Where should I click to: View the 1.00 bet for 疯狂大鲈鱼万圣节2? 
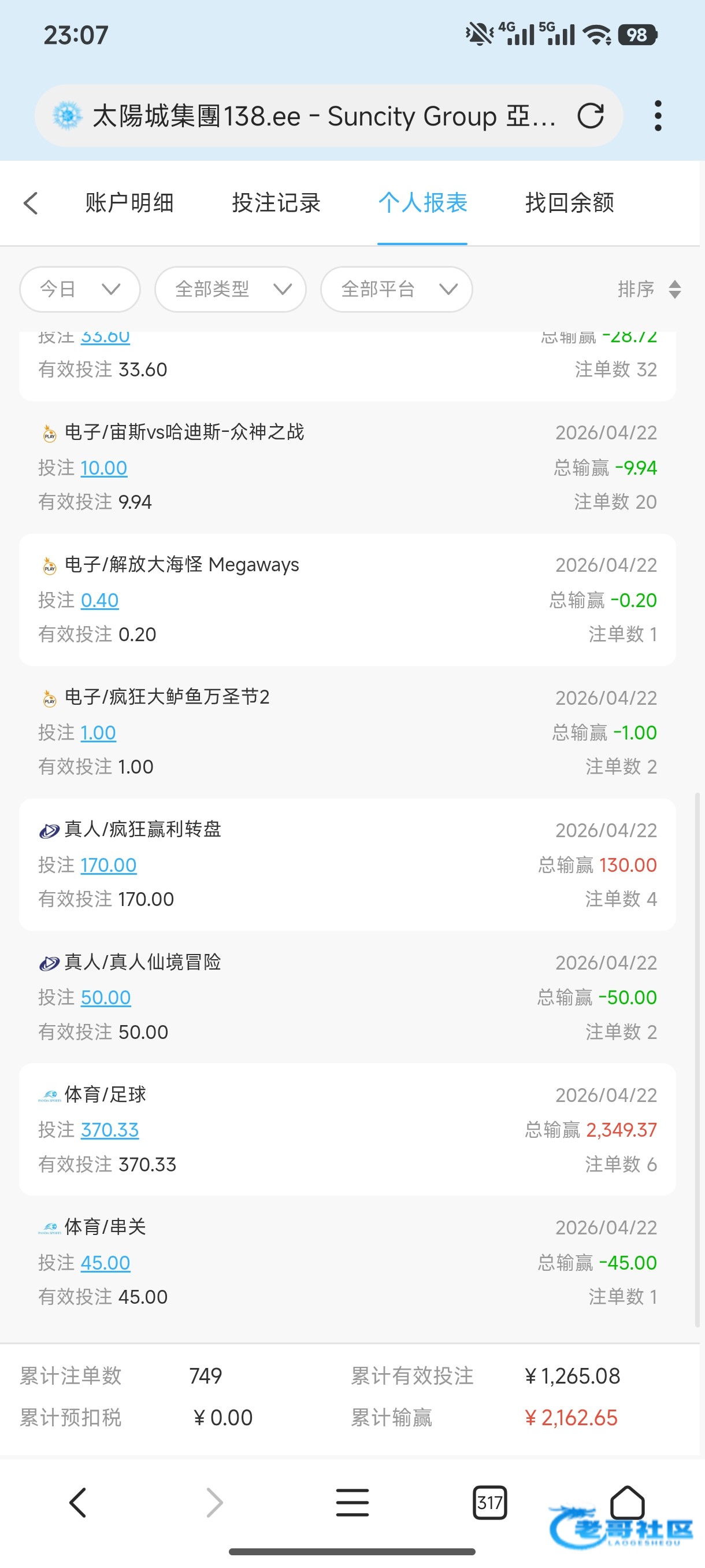click(98, 733)
